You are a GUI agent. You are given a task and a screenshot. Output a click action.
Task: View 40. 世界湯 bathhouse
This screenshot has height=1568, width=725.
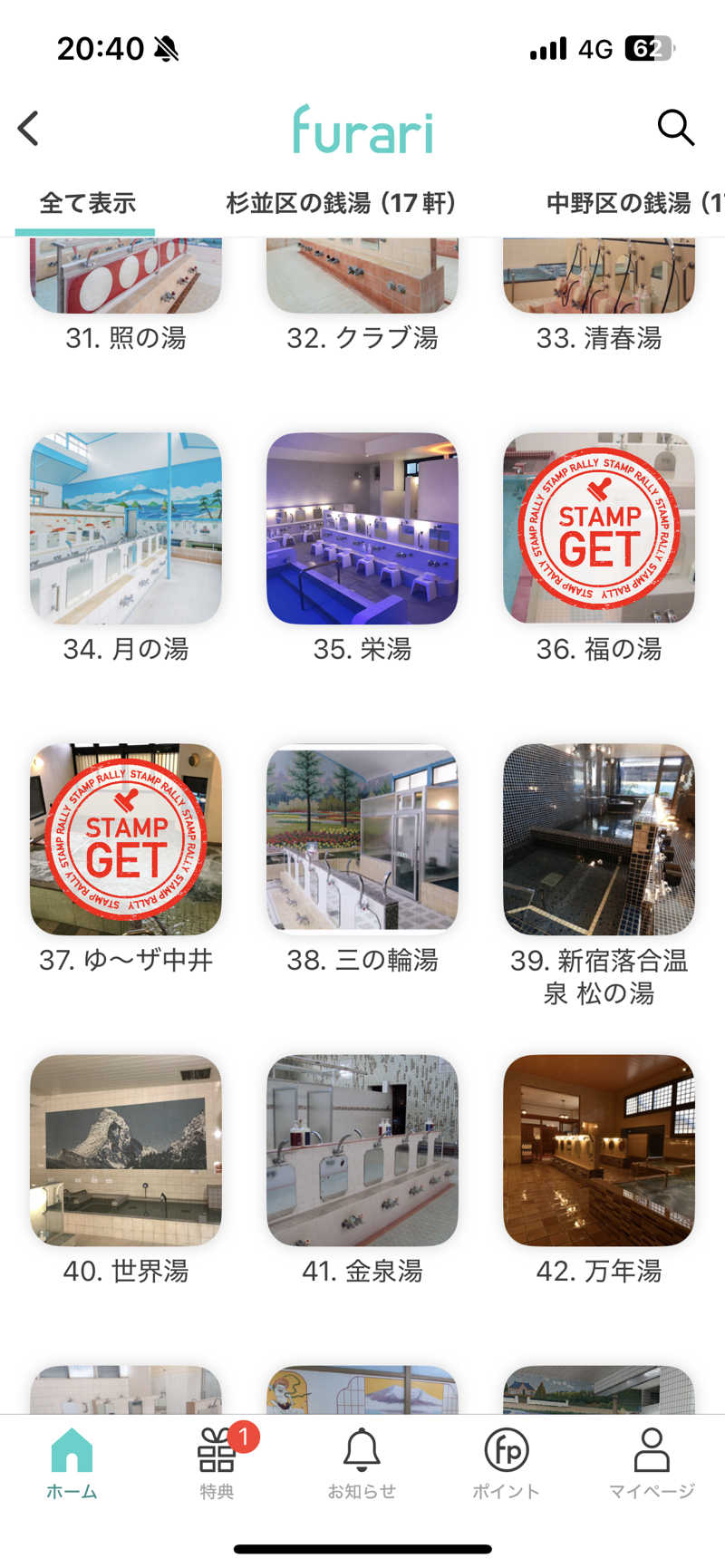click(x=126, y=1150)
